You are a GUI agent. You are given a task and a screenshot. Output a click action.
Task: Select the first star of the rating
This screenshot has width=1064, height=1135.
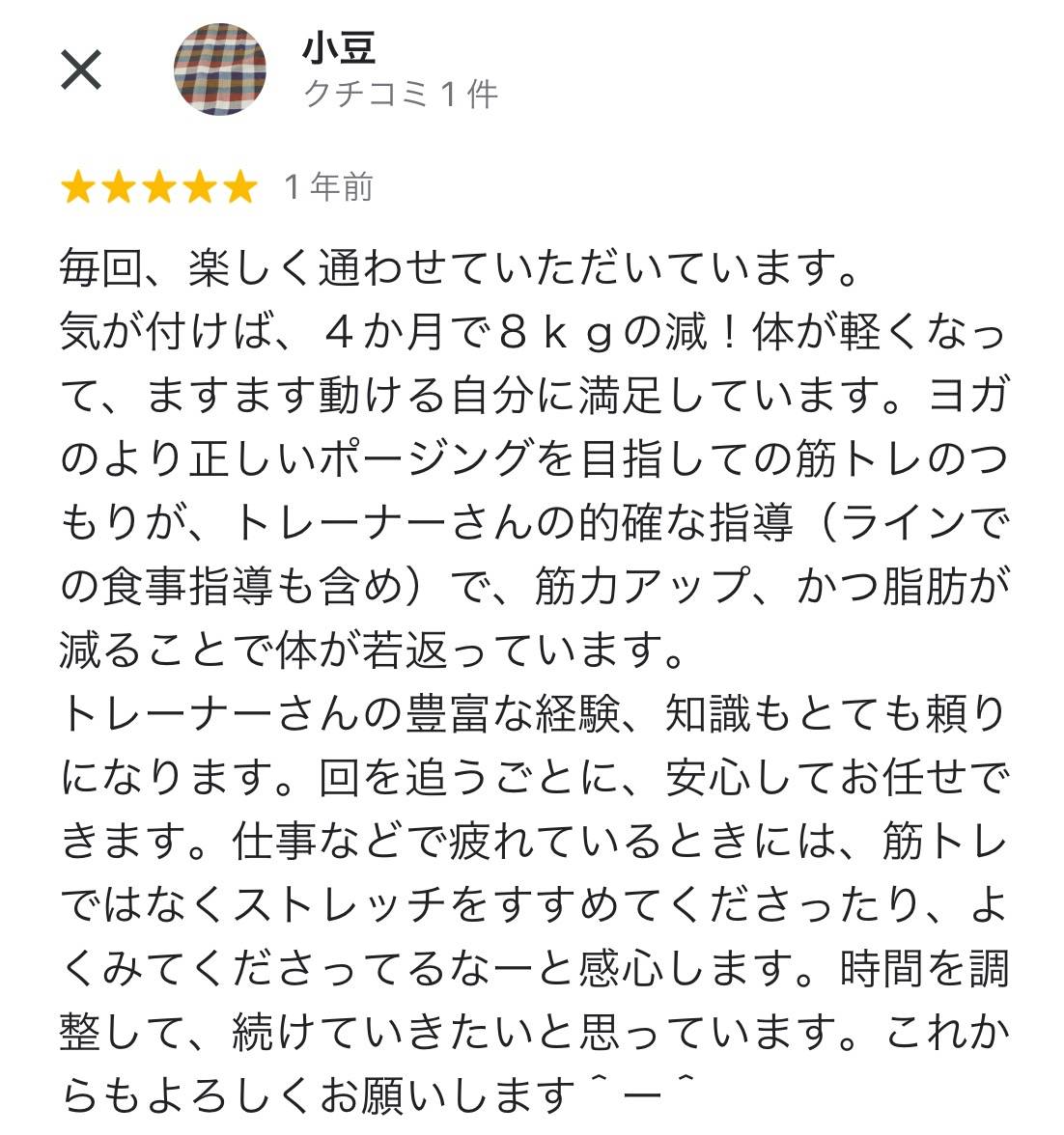coord(77,185)
